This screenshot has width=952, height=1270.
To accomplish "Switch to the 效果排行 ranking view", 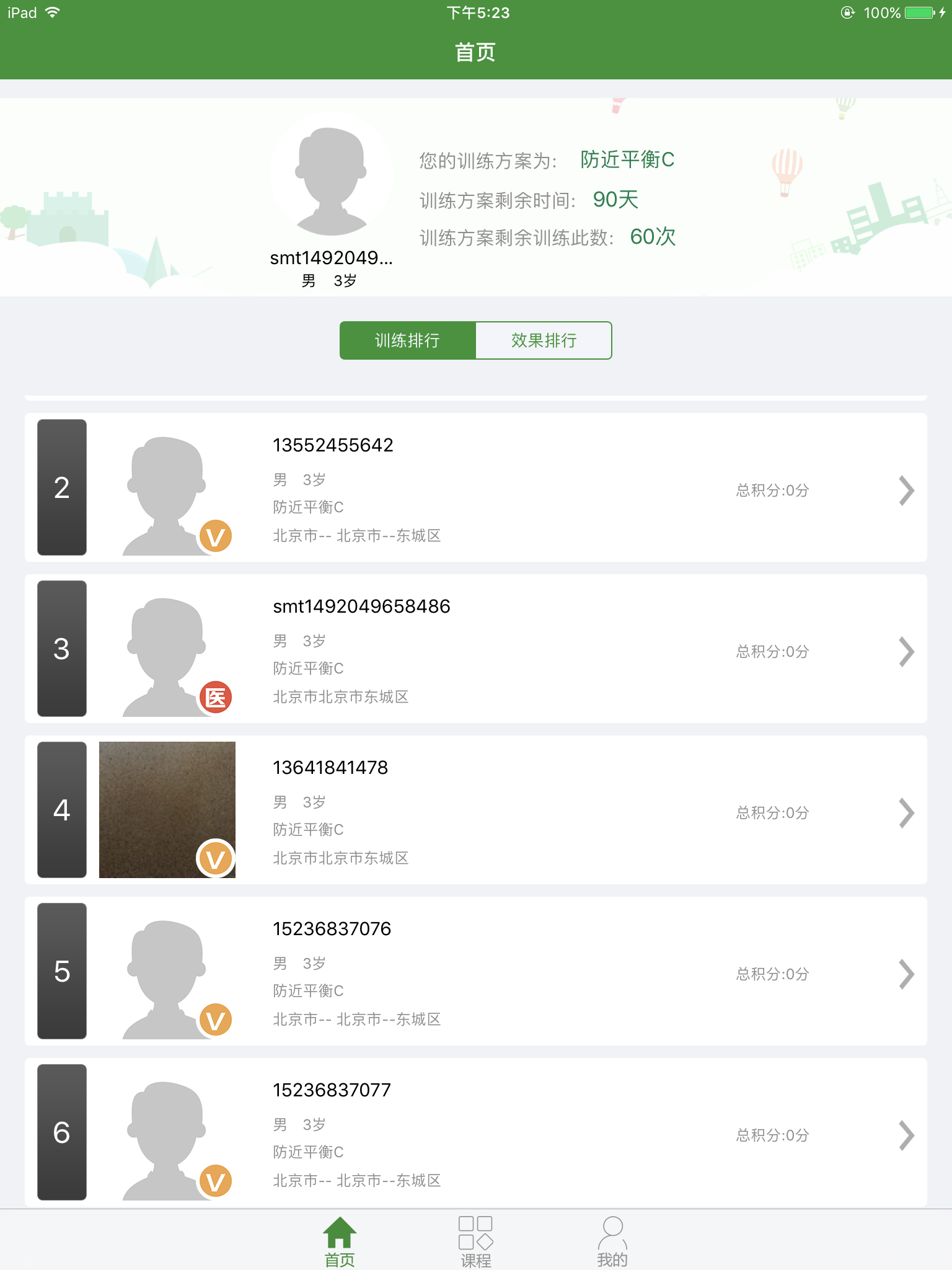I will point(544,340).
